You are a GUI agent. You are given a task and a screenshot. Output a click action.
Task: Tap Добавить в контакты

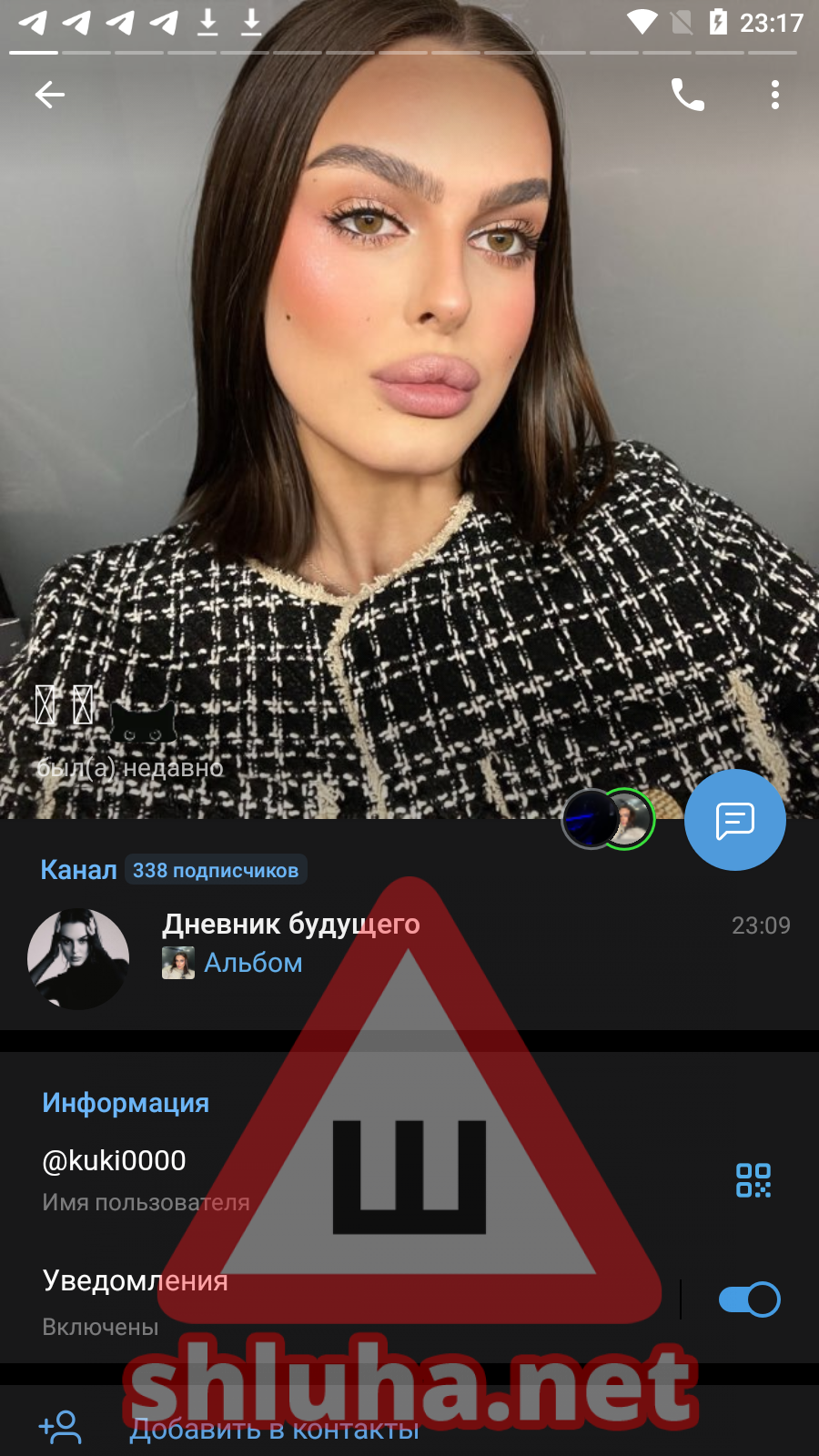click(273, 1429)
